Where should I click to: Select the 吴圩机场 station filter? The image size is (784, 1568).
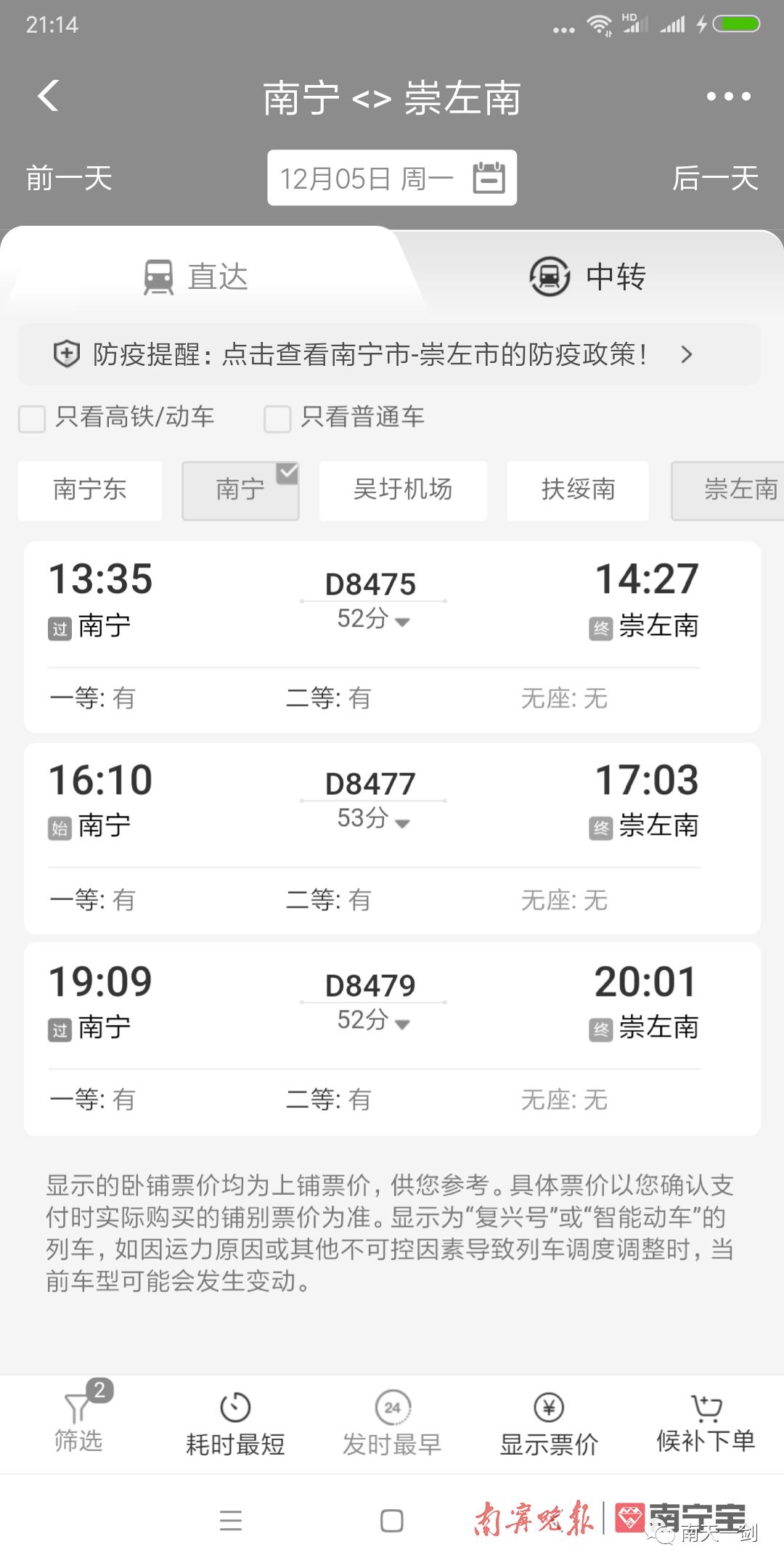click(x=403, y=490)
